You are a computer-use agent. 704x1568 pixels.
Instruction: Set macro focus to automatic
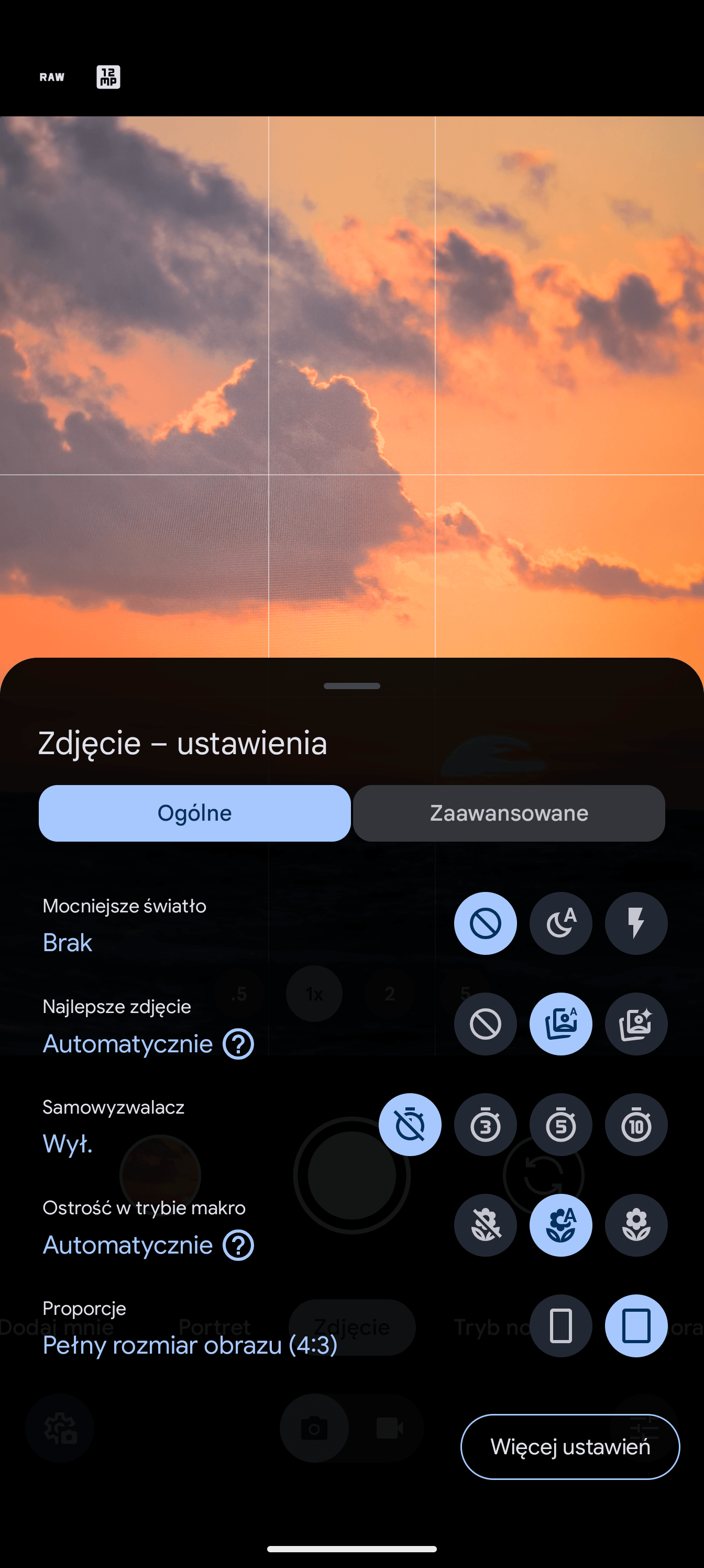pos(560,1225)
